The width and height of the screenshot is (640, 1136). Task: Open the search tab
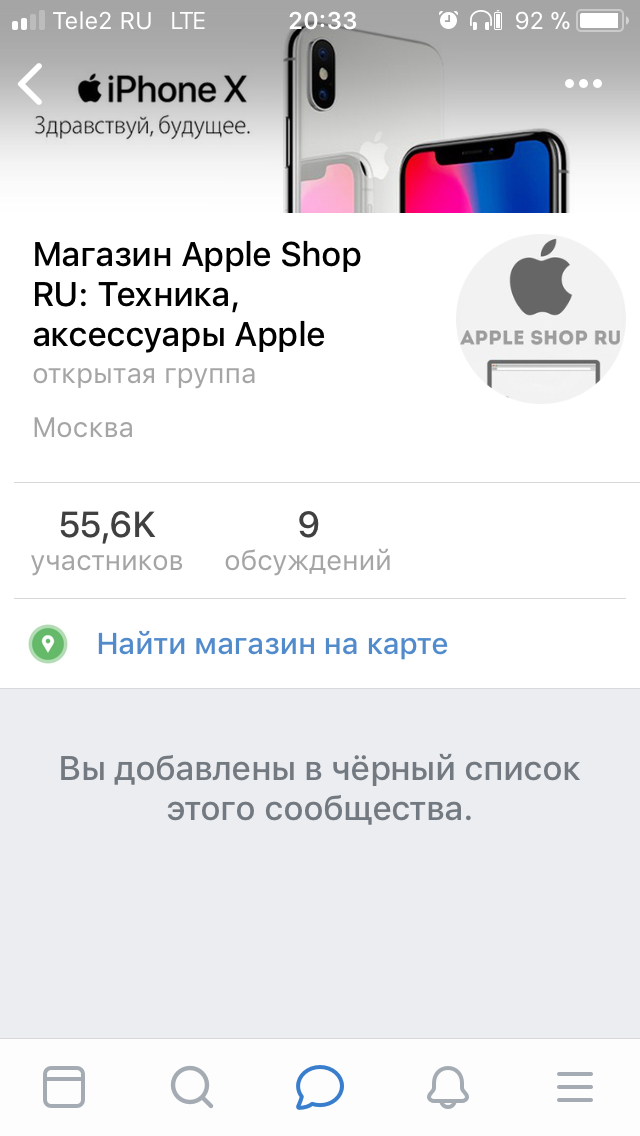[191, 1086]
